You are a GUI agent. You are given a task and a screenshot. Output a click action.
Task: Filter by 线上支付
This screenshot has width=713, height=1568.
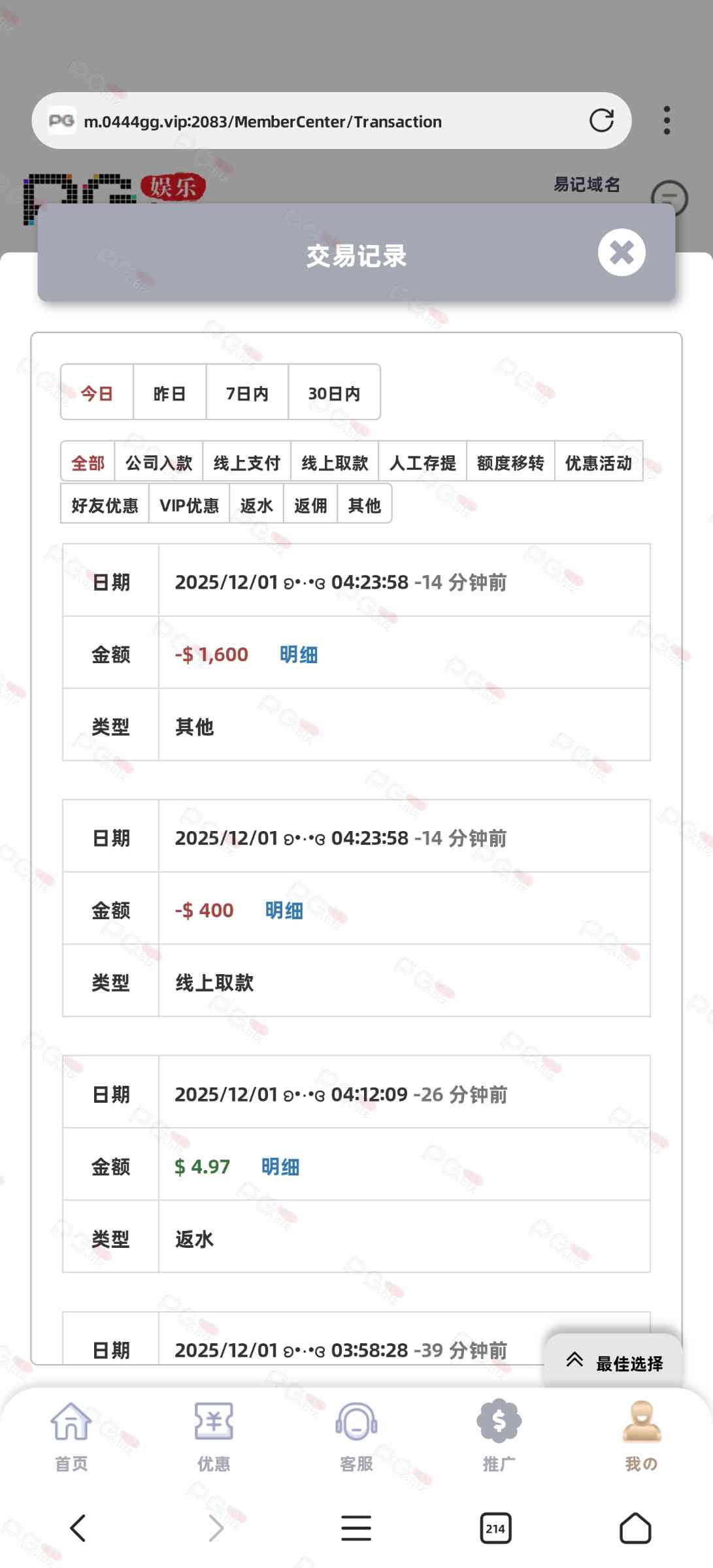tap(247, 463)
